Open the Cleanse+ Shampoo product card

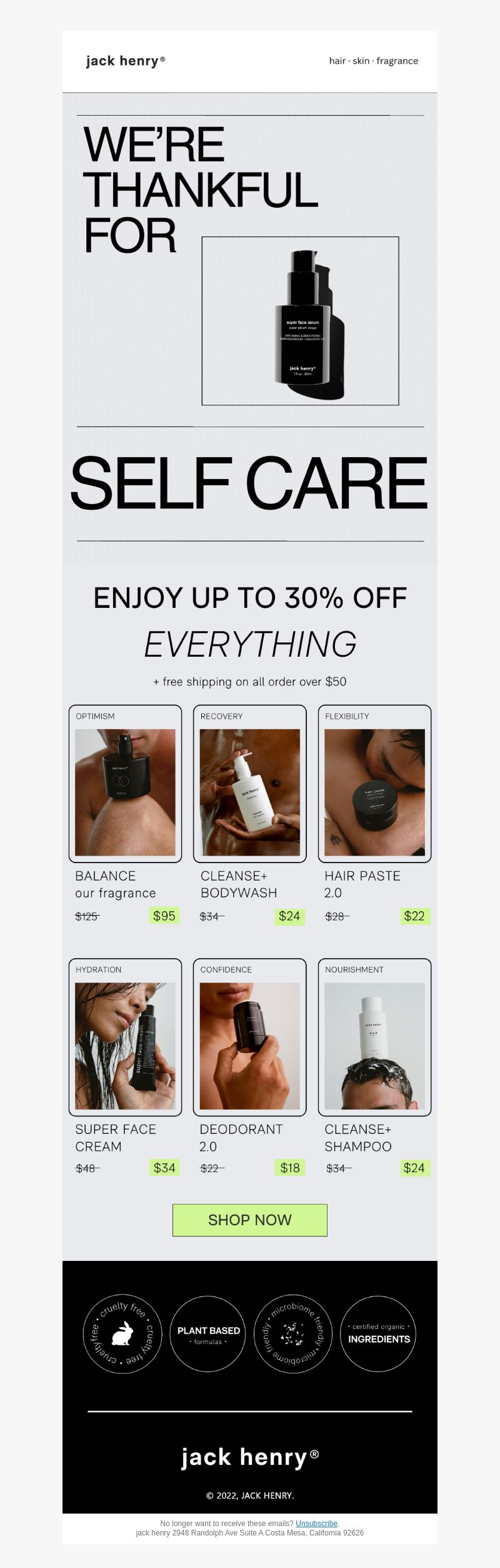(x=374, y=1045)
